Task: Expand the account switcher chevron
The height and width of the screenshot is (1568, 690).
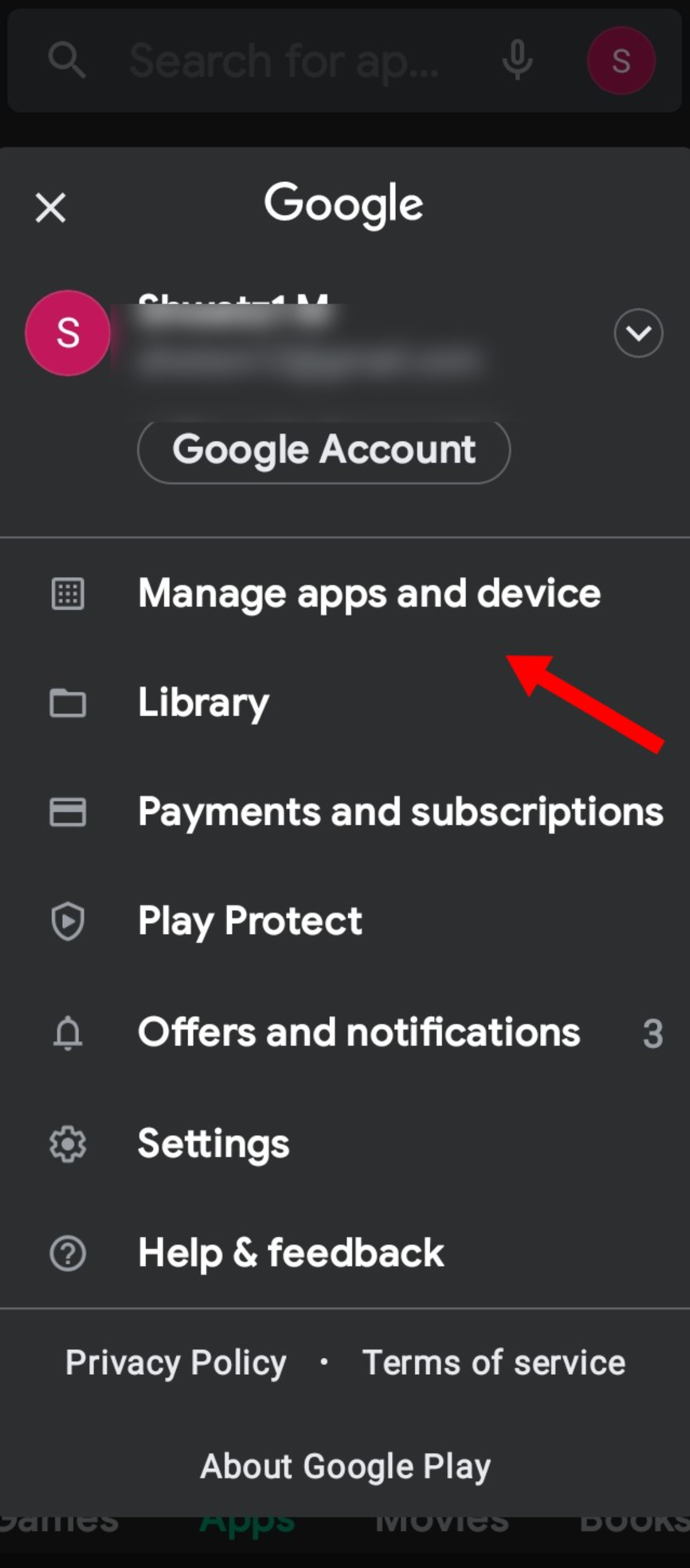Action: tap(638, 333)
